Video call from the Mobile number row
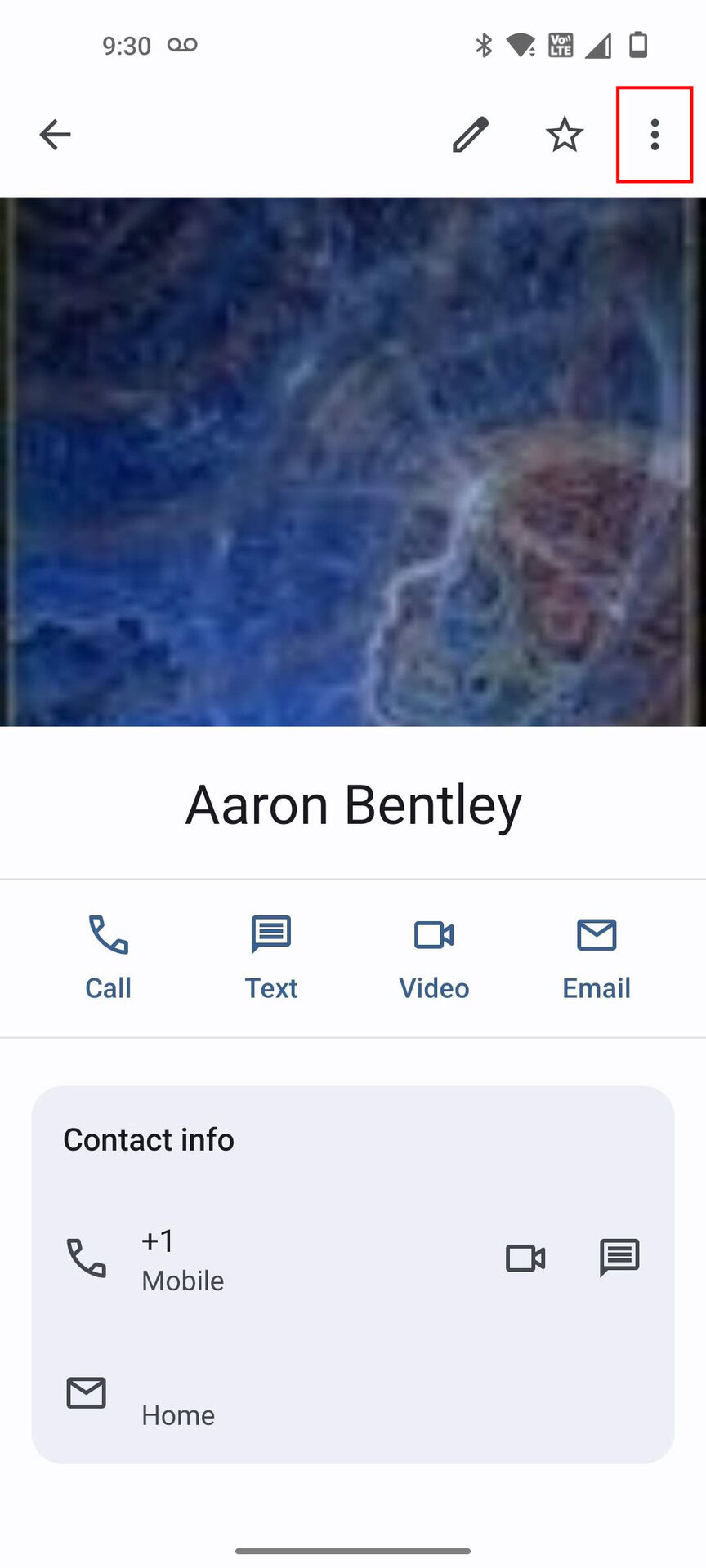 [525, 1258]
